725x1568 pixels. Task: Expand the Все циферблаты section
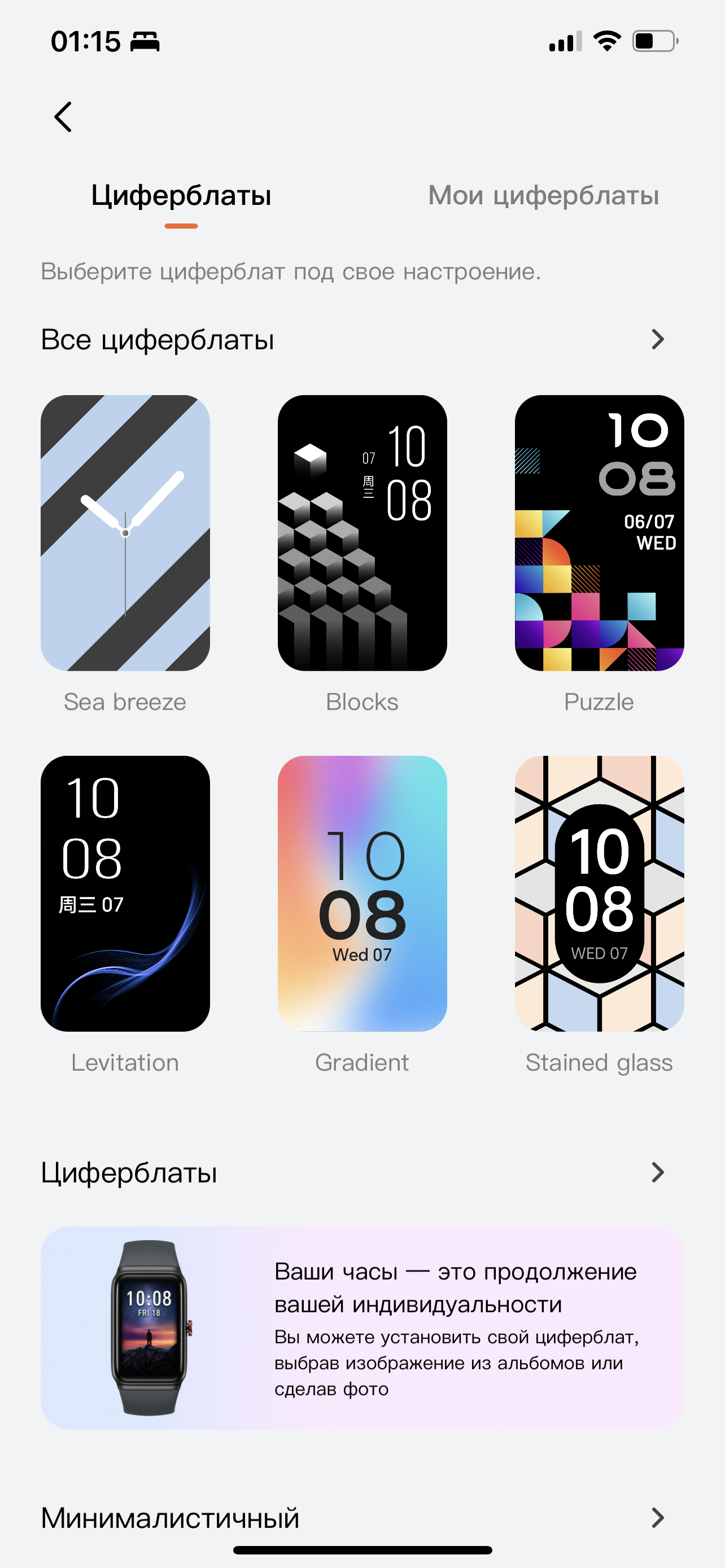(657, 339)
